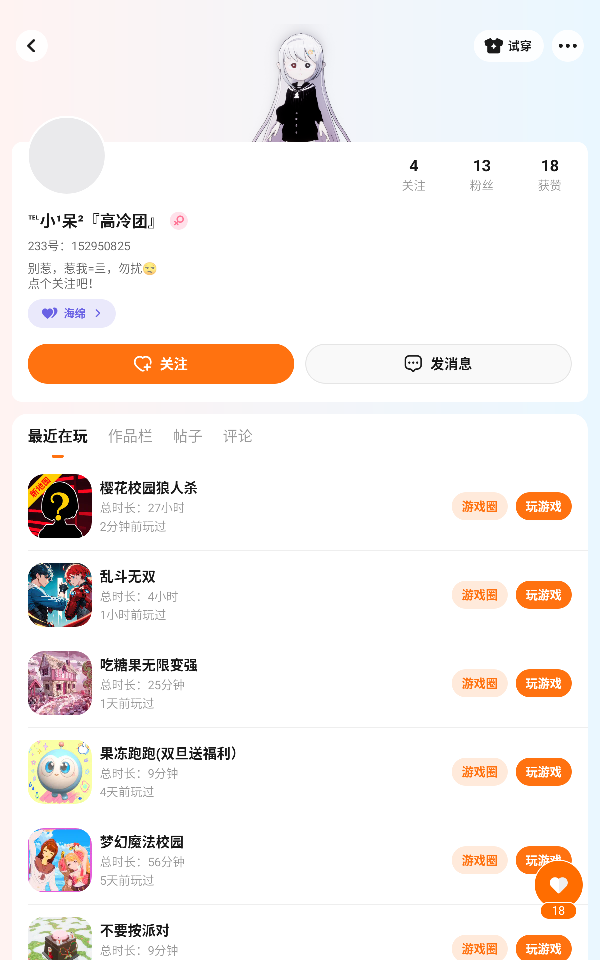600x960 pixels.
Task: Follow this user with 关注 button
Action: [161, 364]
